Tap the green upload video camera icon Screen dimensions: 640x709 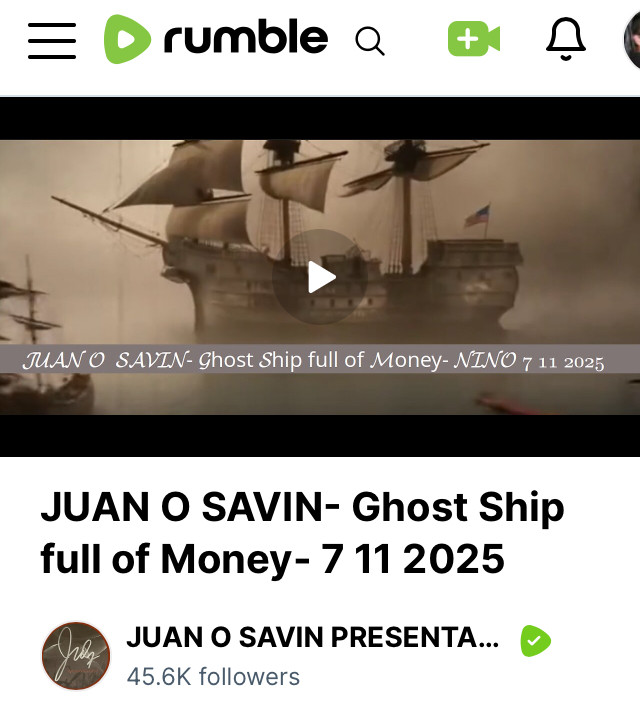[473, 40]
